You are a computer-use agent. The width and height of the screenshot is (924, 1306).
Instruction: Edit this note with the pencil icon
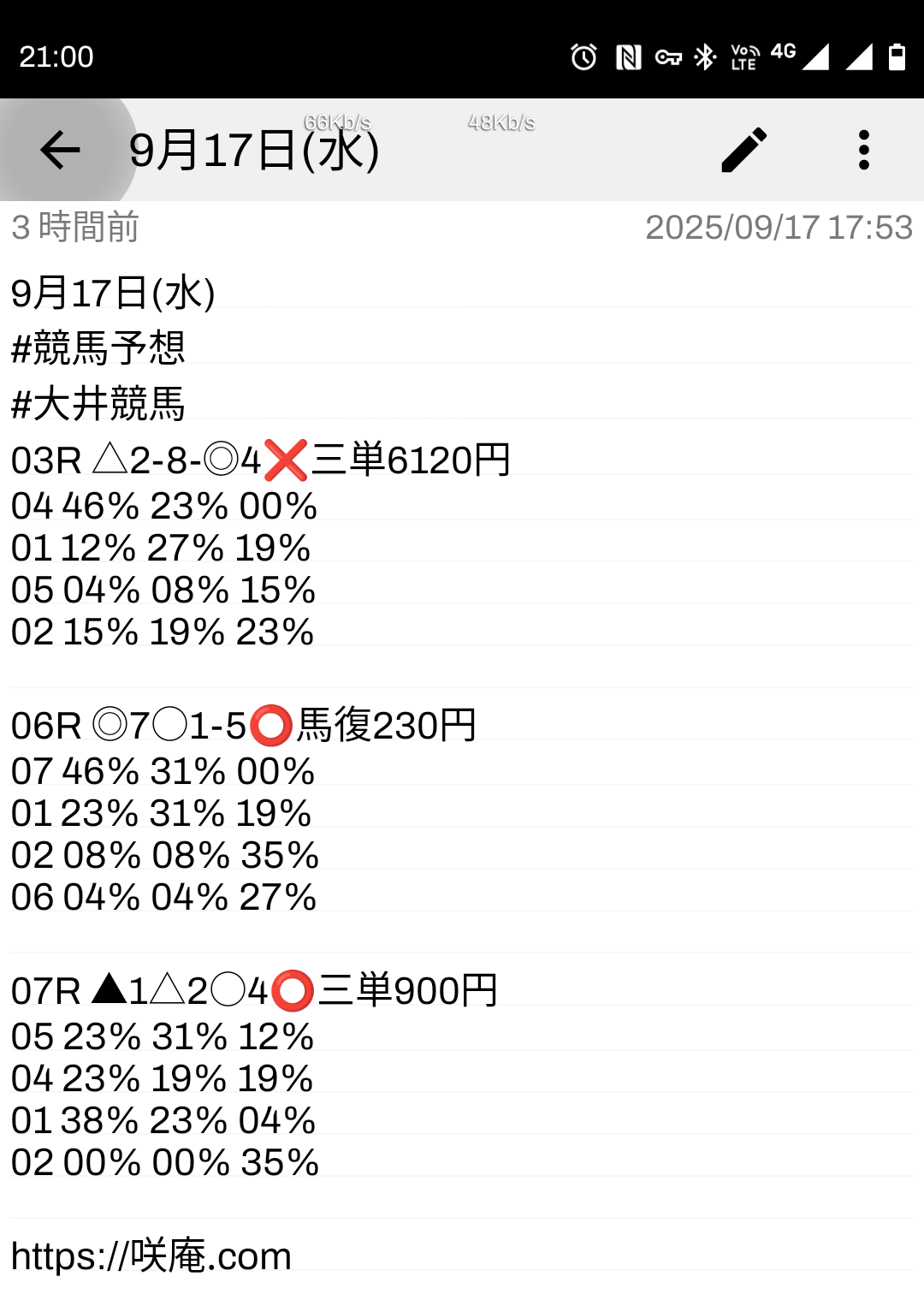(744, 151)
